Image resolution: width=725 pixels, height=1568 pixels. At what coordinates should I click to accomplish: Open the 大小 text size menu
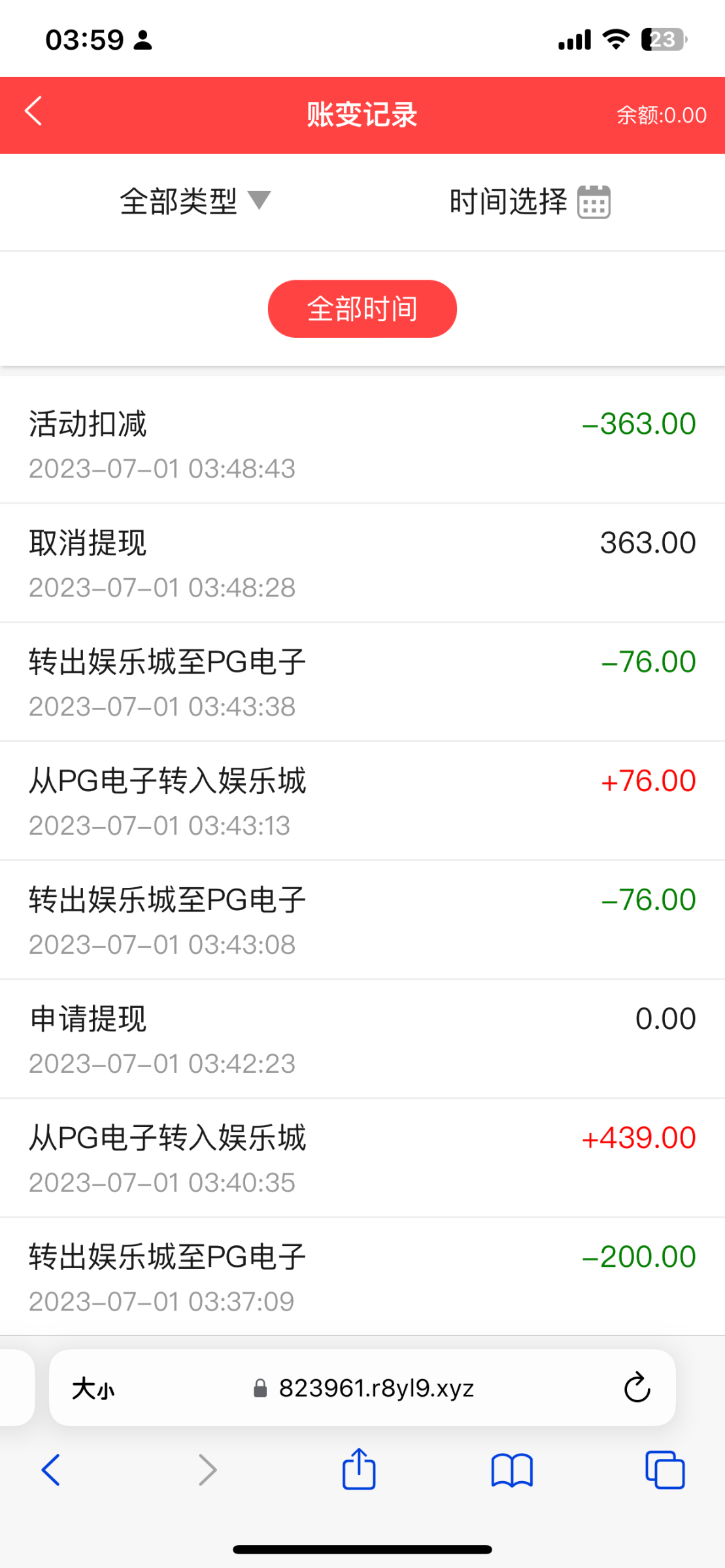tap(93, 1389)
